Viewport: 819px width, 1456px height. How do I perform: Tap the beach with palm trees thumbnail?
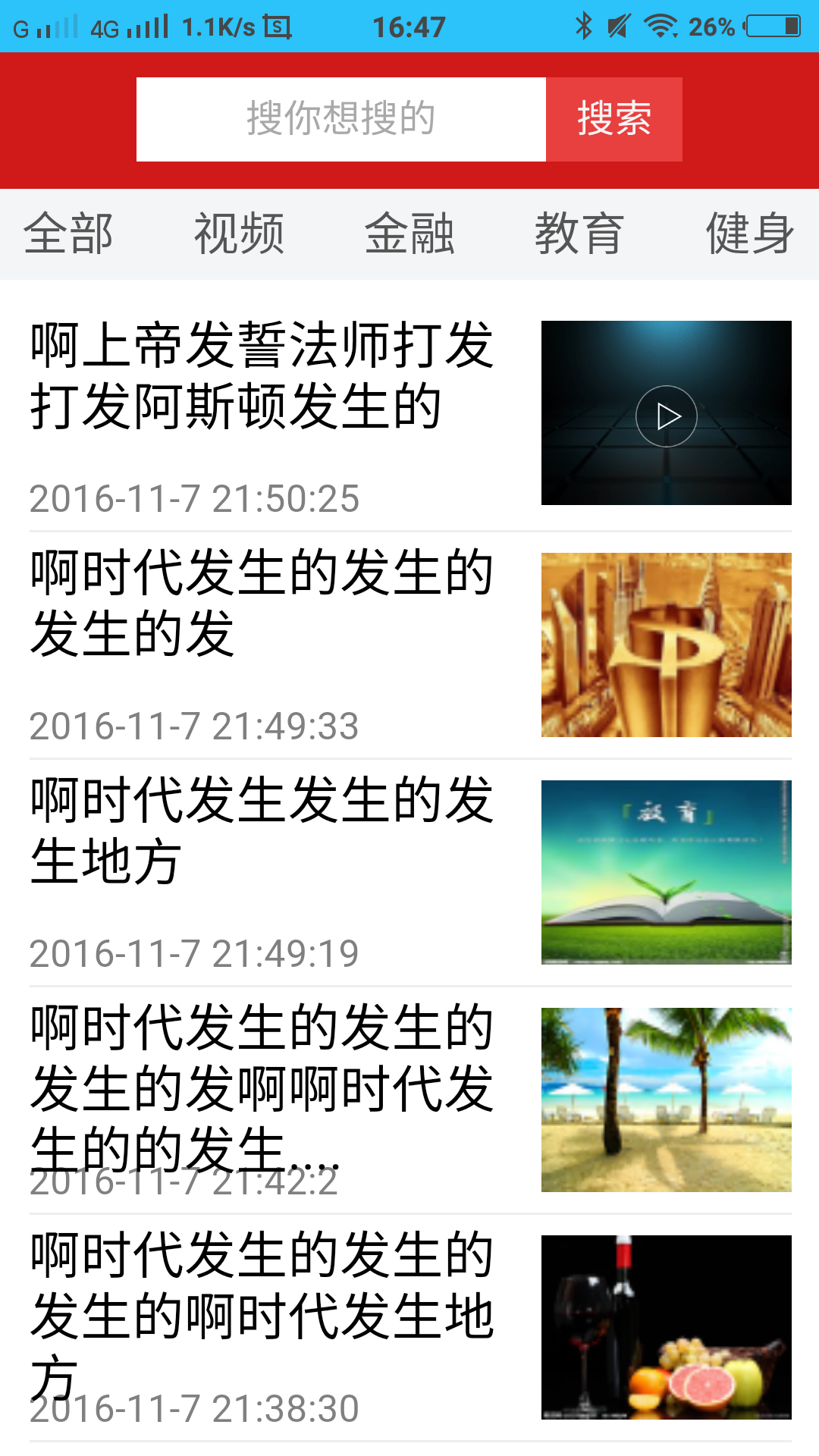[x=667, y=1098]
